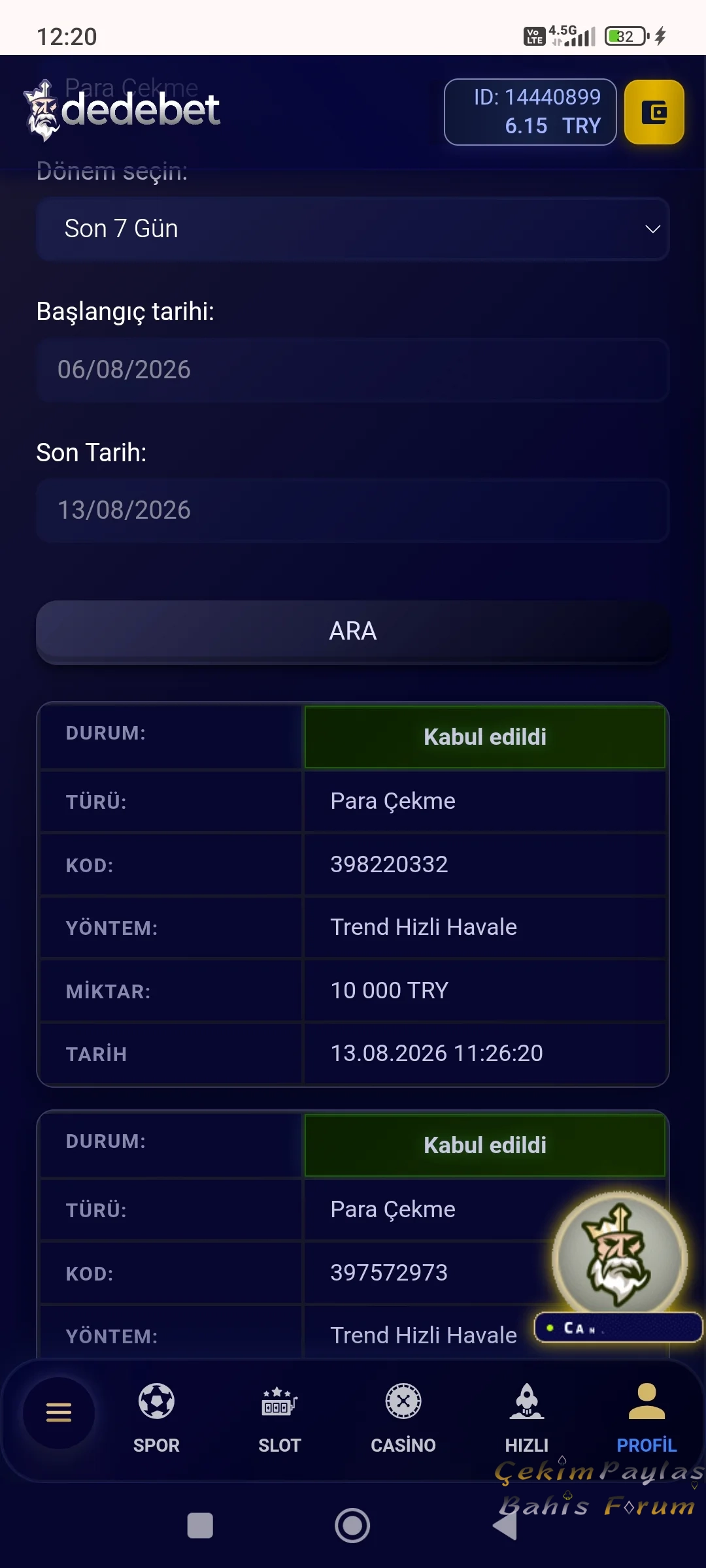Open the hamburger menu button
706x1568 pixels.
[59, 1413]
